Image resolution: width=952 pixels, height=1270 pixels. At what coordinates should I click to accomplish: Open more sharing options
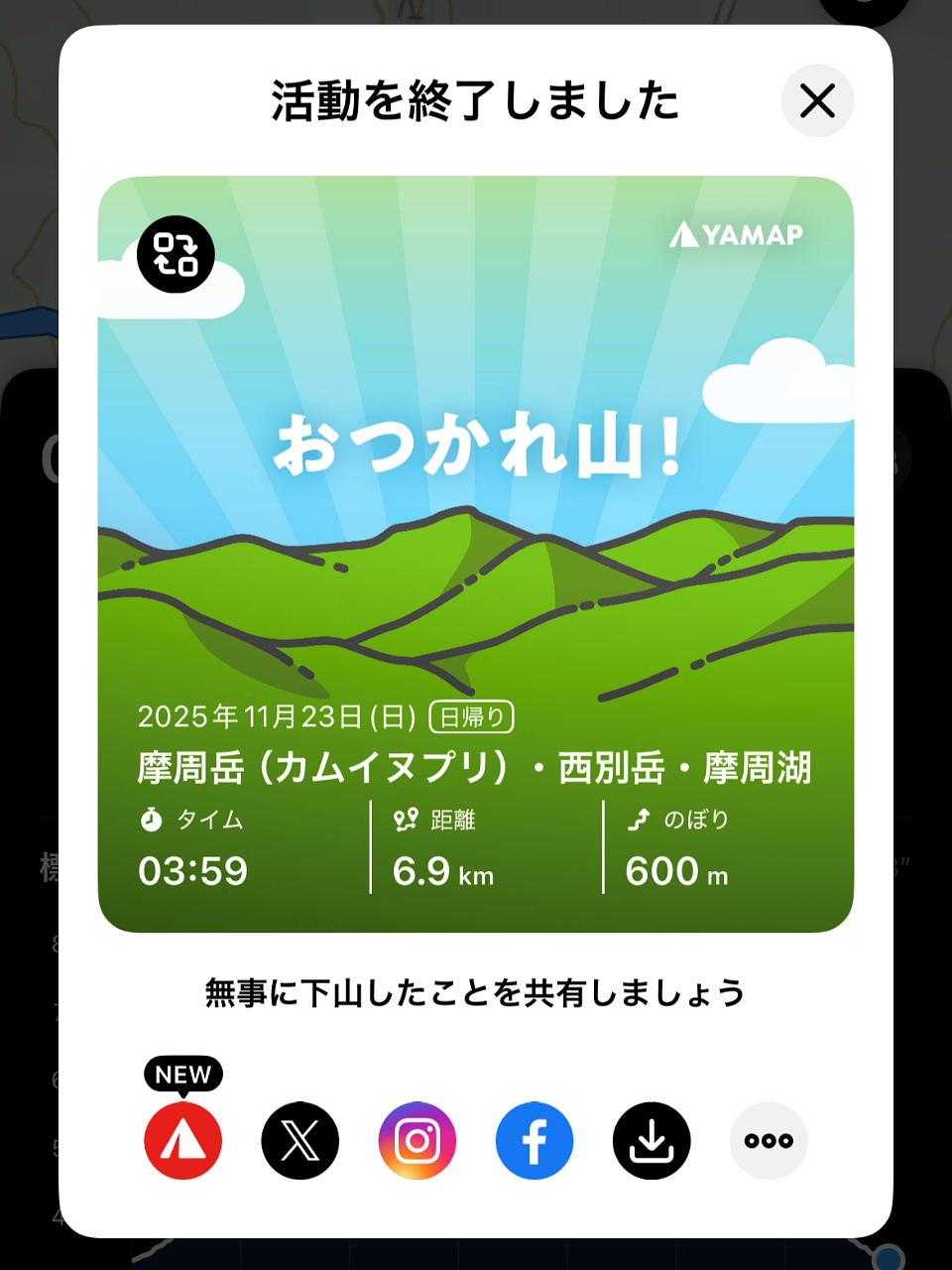click(x=769, y=1141)
